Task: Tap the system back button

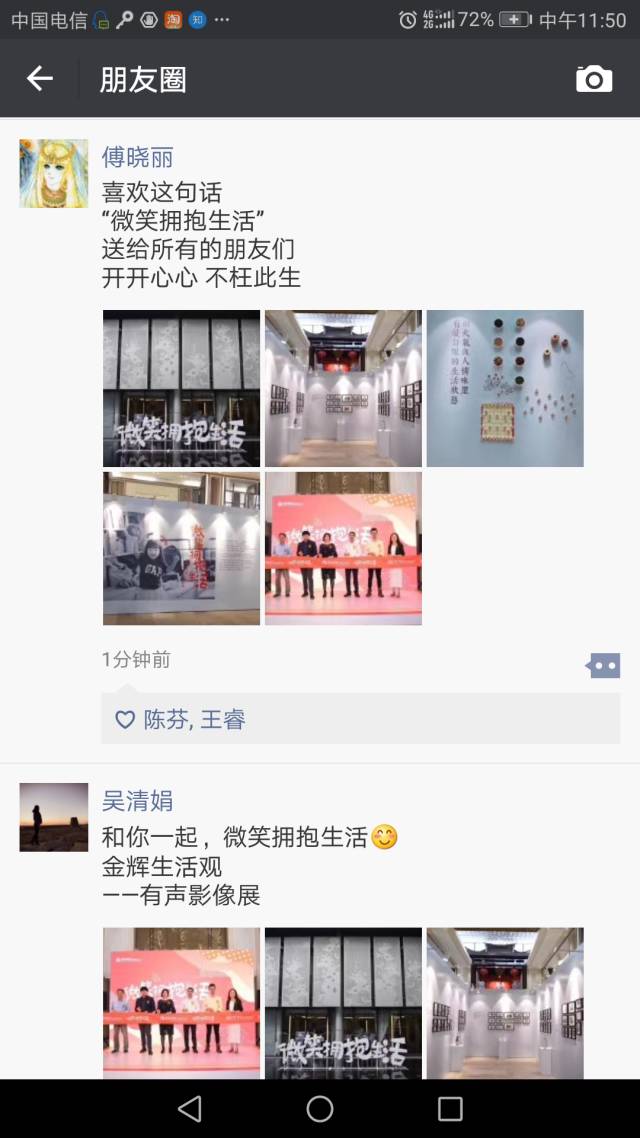Action: point(189,1108)
